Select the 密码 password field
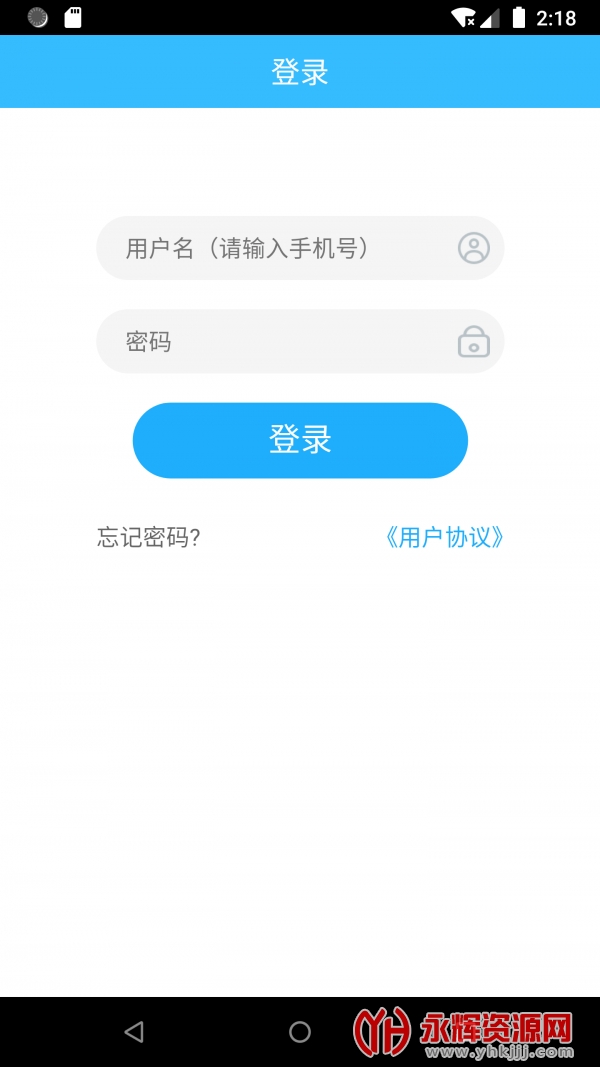The image size is (600, 1067). coord(280,342)
